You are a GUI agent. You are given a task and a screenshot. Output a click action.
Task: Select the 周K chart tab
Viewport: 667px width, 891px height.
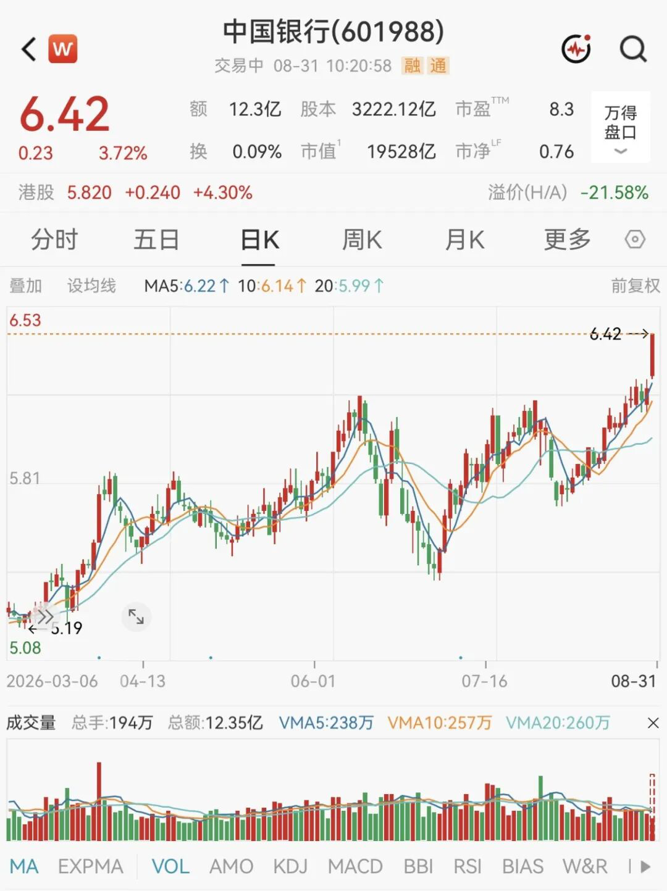362,240
